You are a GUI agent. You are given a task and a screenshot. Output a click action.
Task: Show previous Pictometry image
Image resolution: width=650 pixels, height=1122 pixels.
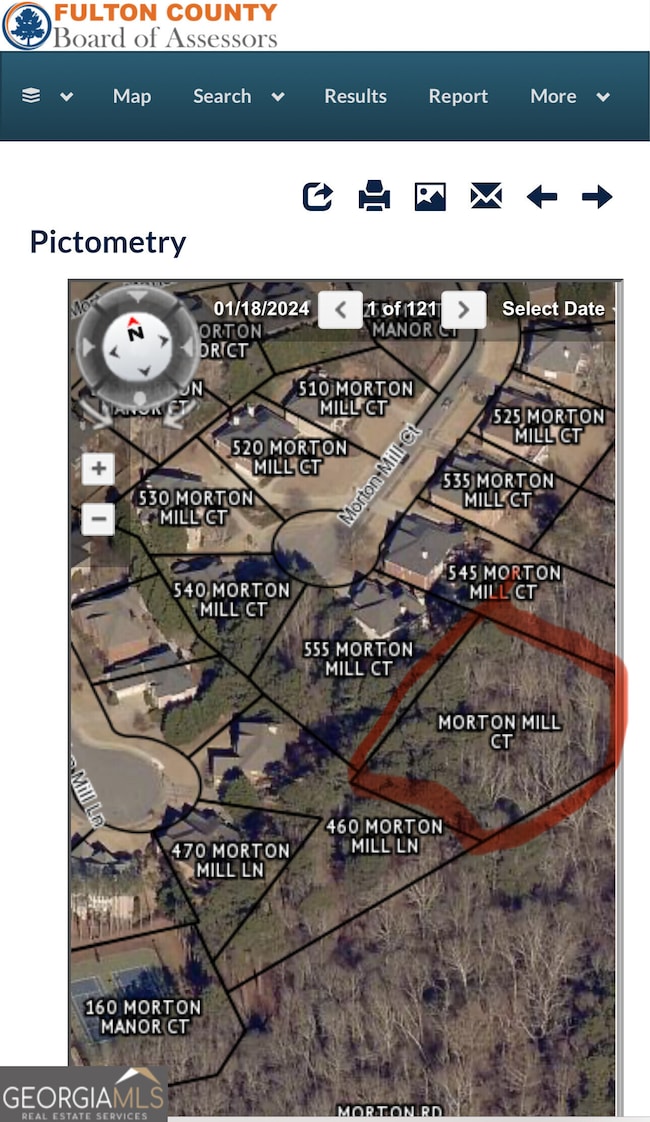[x=340, y=309]
